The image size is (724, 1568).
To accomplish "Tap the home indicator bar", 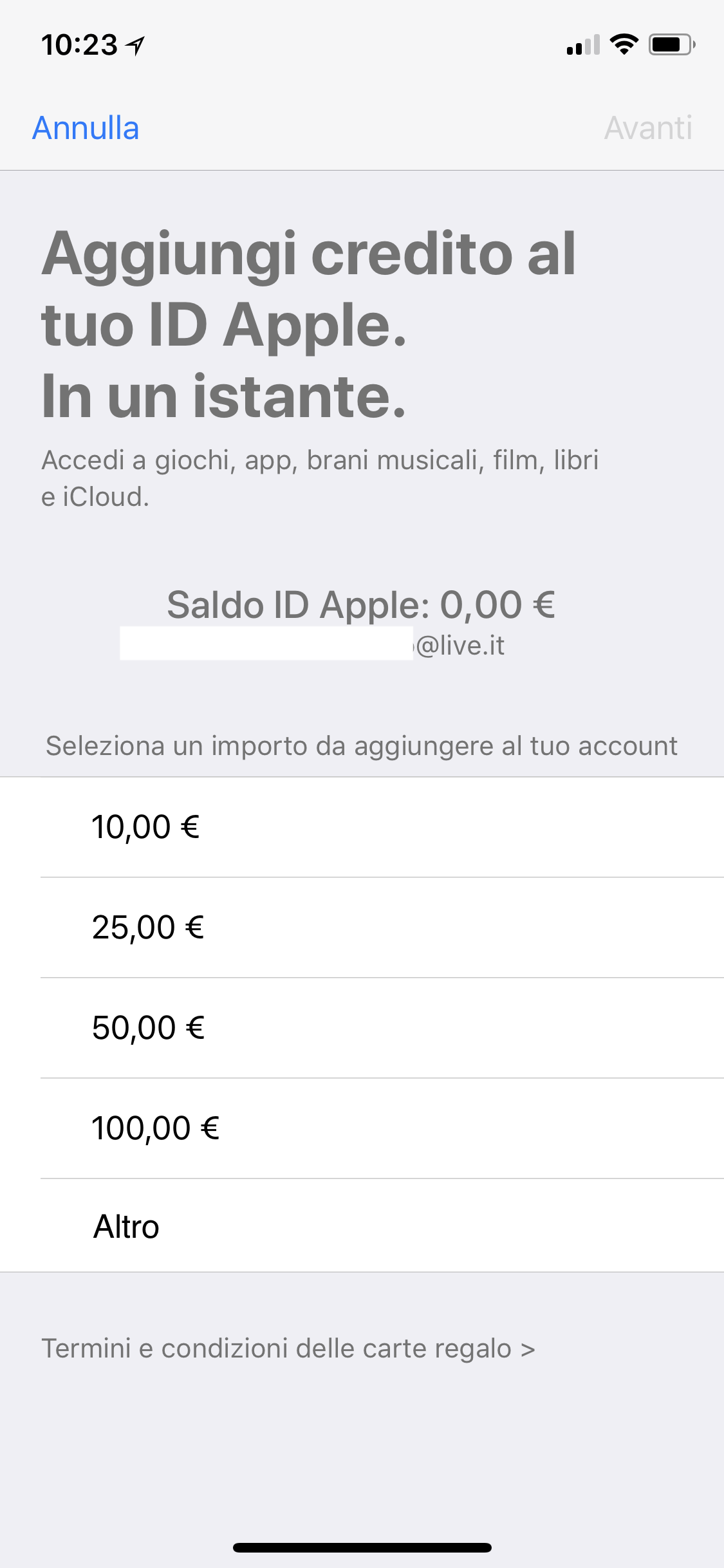I will point(362,1548).
